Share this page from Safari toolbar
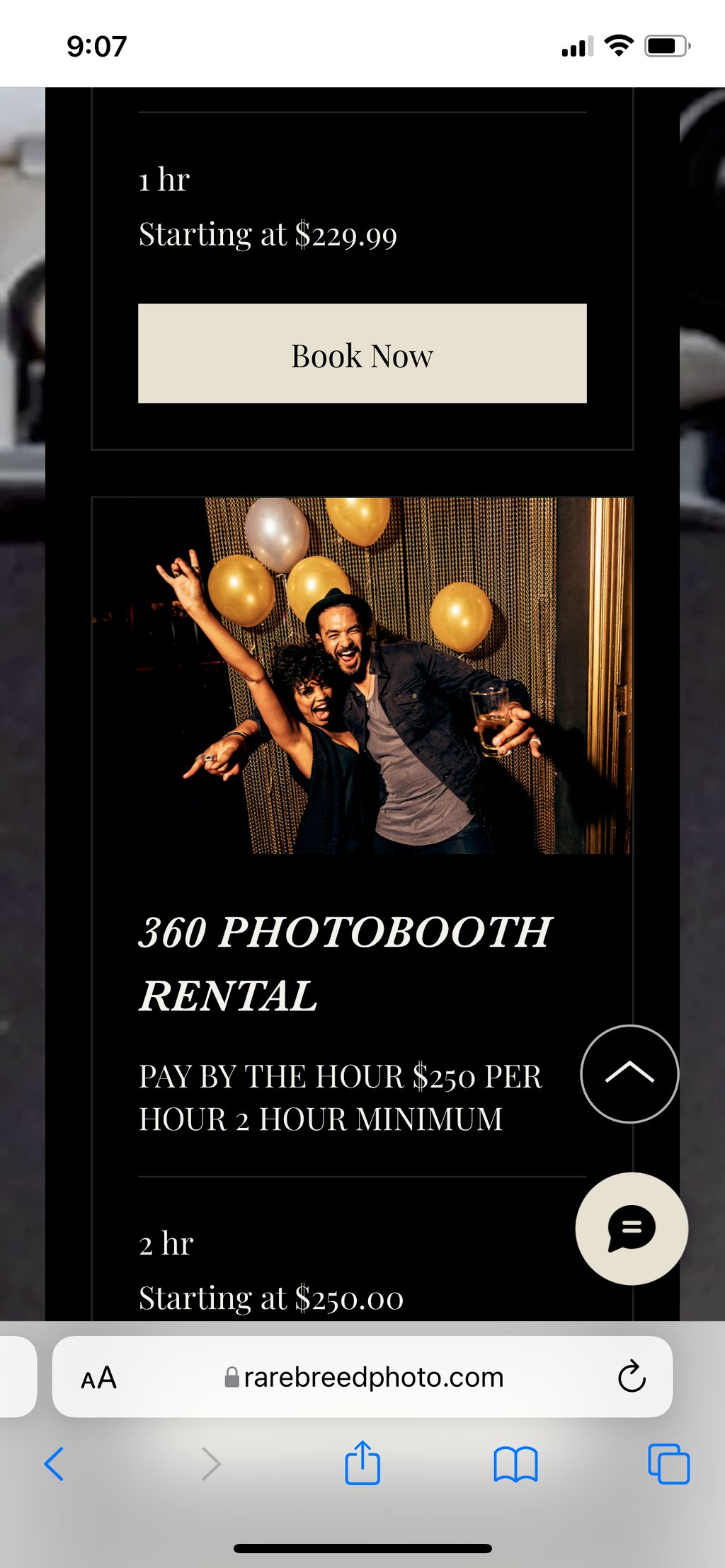The width and height of the screenshot is (725, 1568). tap(362, 1462)
